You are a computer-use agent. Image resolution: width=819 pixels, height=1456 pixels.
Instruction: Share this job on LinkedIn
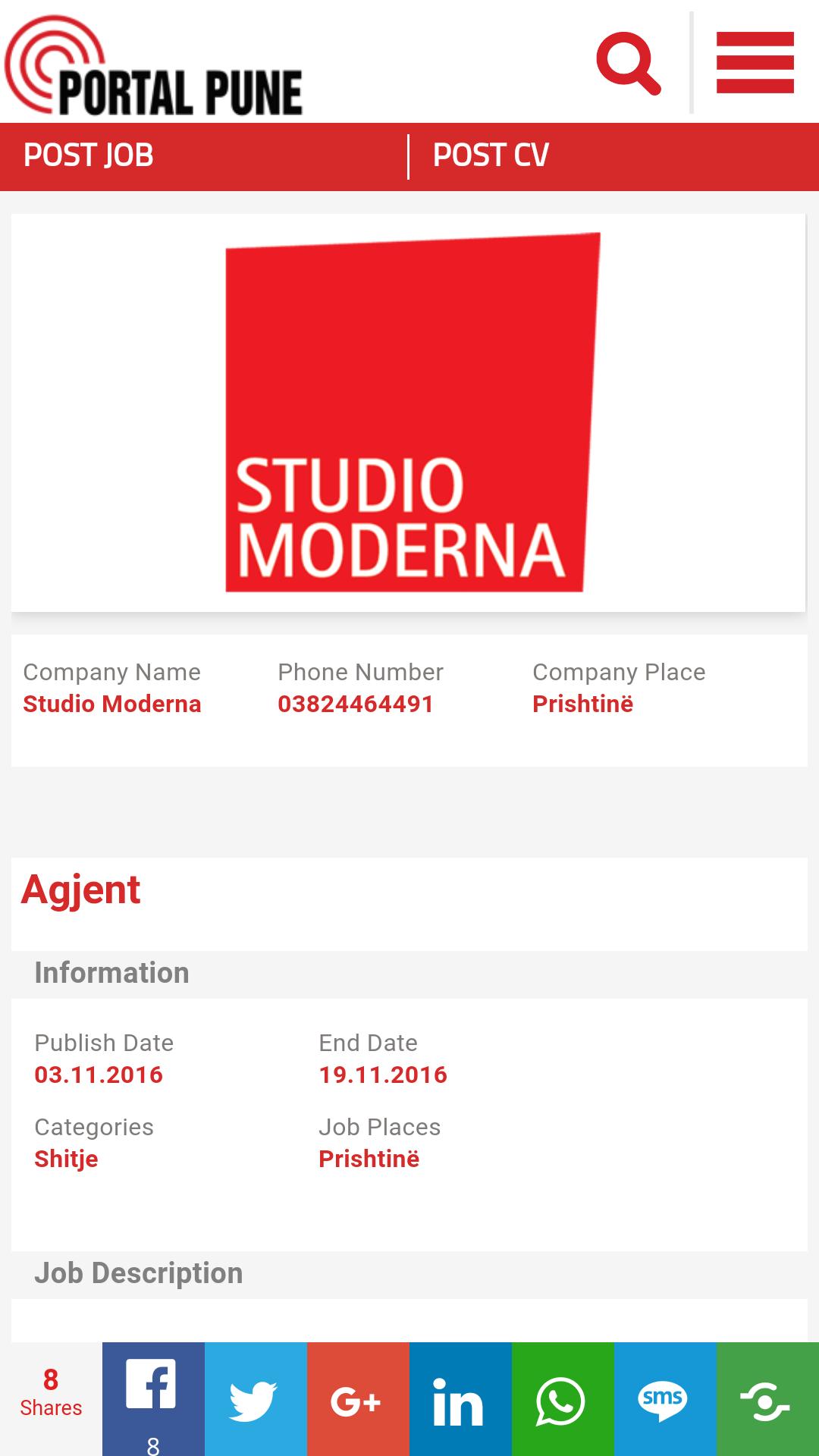click(x=460, y=1398)
